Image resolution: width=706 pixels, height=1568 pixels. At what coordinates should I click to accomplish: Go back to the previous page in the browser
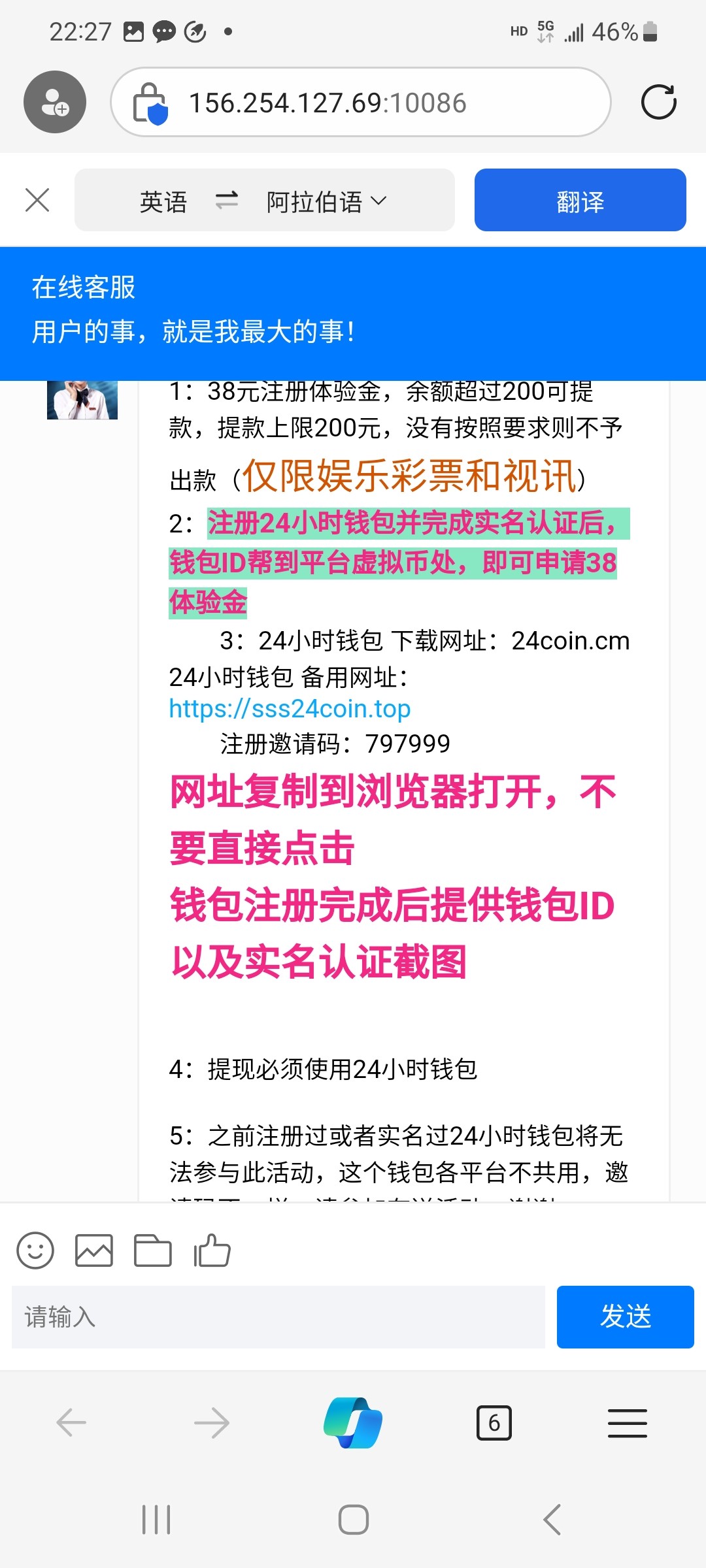pyautogui.click(x=72, y=1423)
